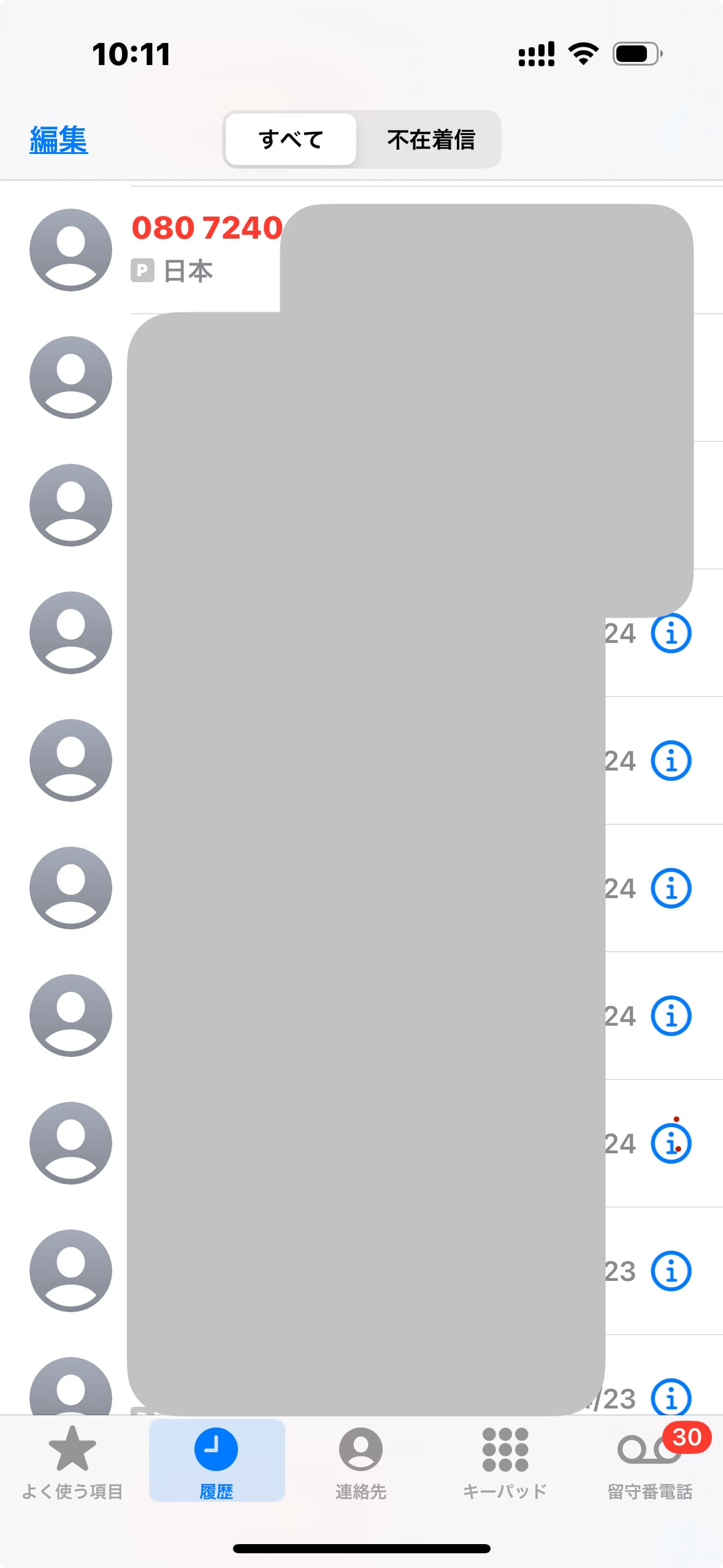This screenshot has width=723, height=1568.
Task: Open the キーパッド keypad tab
Action: click(505, 1462)
